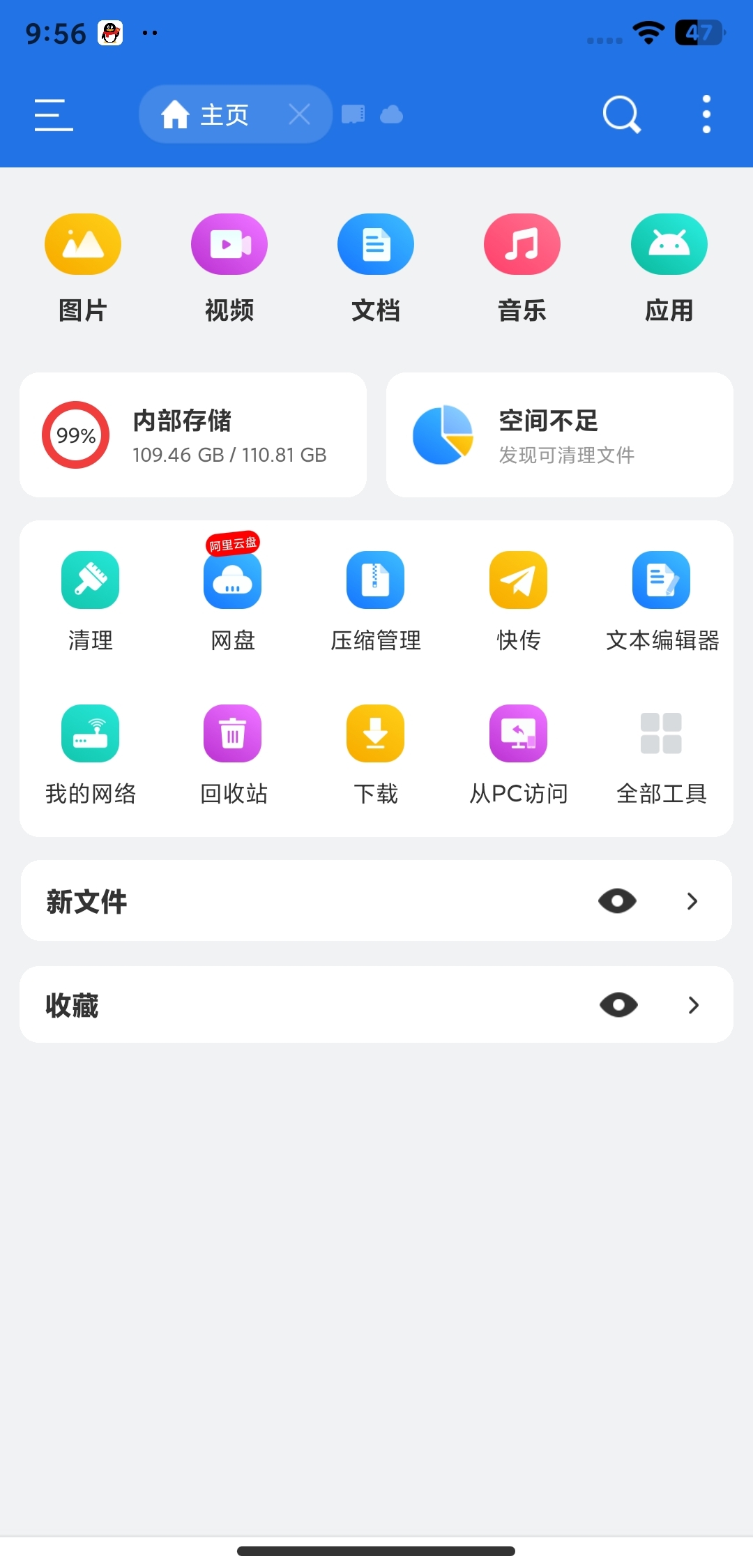
Task: Open the 网盘 cloud drive
Action: [233, 601]
